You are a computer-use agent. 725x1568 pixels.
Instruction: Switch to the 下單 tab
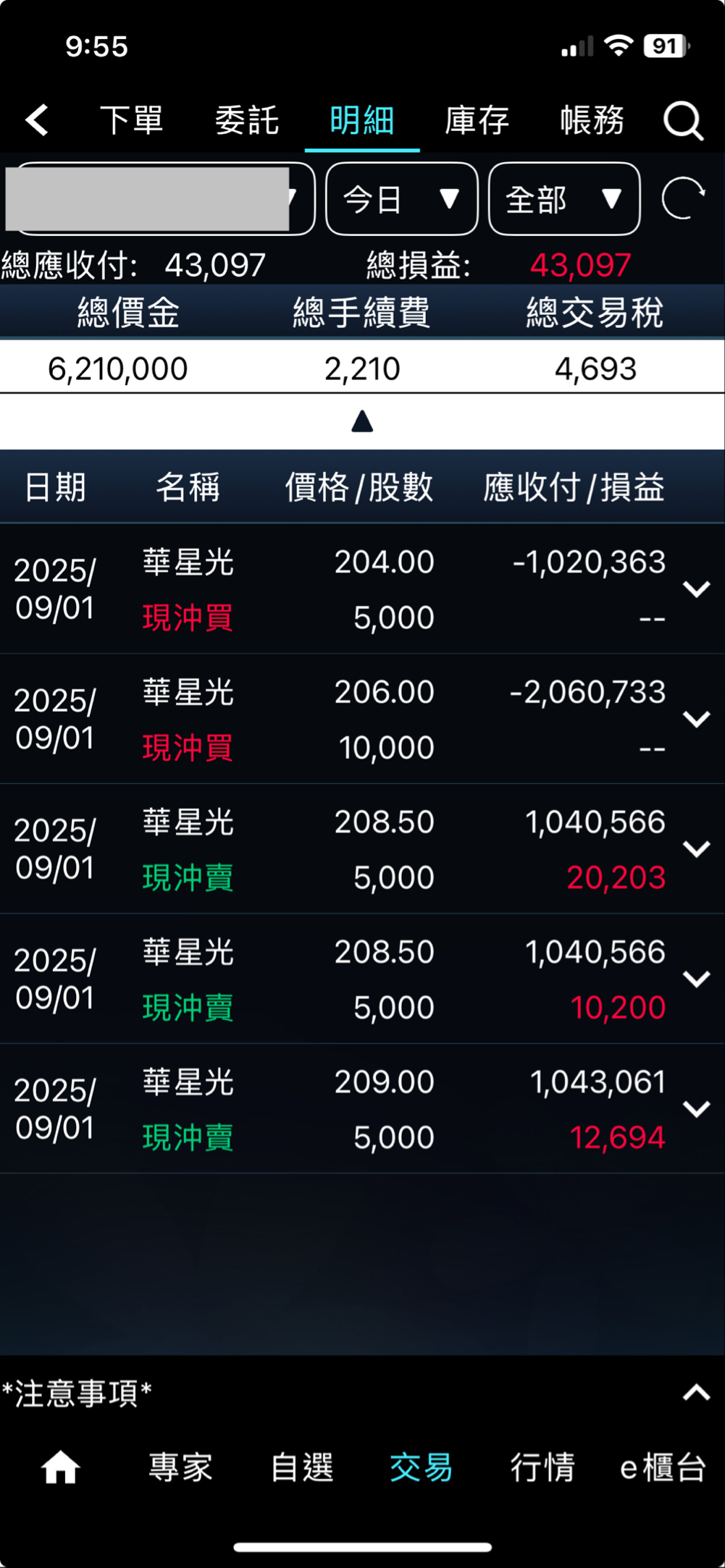click(132, 120)
